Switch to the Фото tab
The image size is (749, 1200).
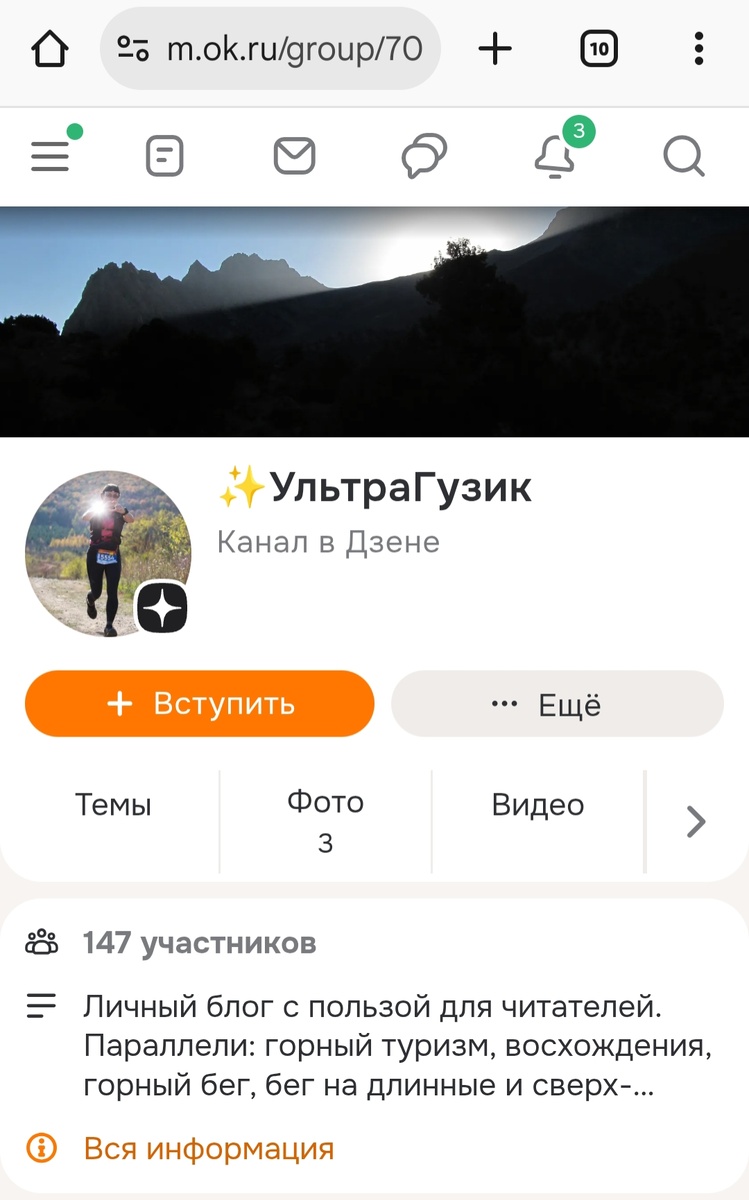click(x=326, y=818)
